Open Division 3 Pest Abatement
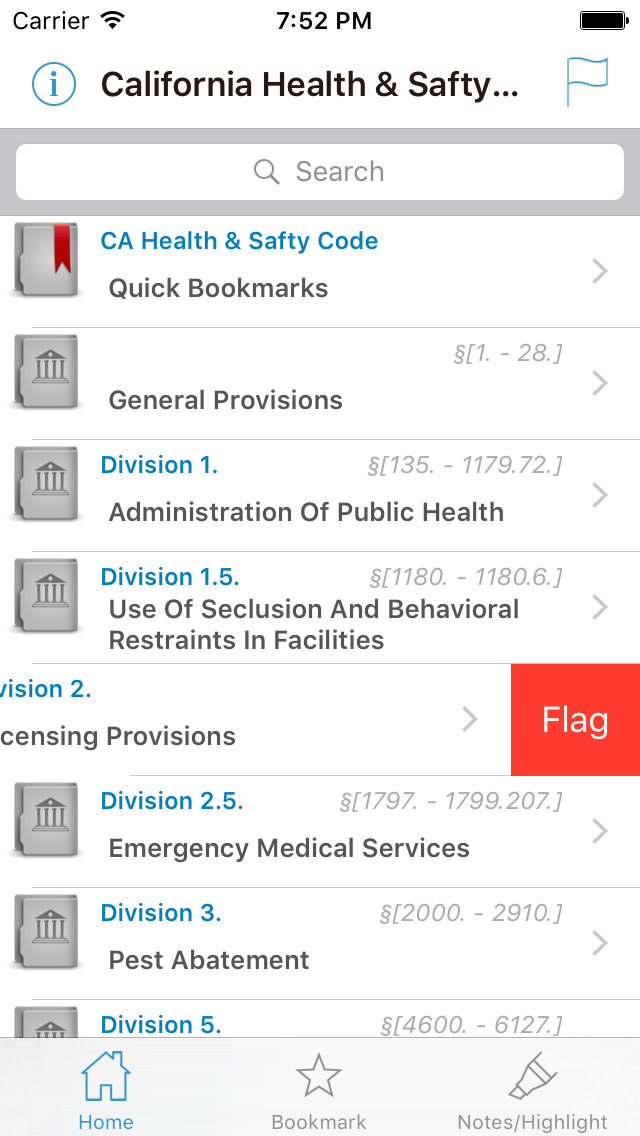The width and height of the screenshot is (640, 1136). pos(320,944)
